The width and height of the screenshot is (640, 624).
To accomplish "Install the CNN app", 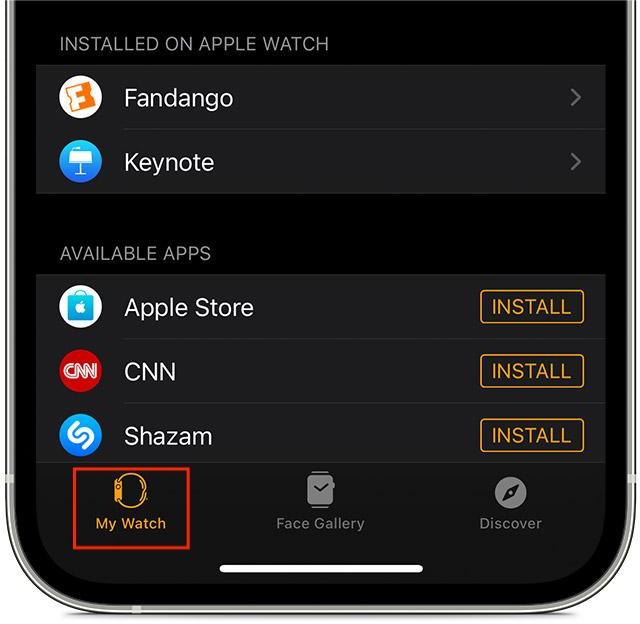I will (531, 371).
